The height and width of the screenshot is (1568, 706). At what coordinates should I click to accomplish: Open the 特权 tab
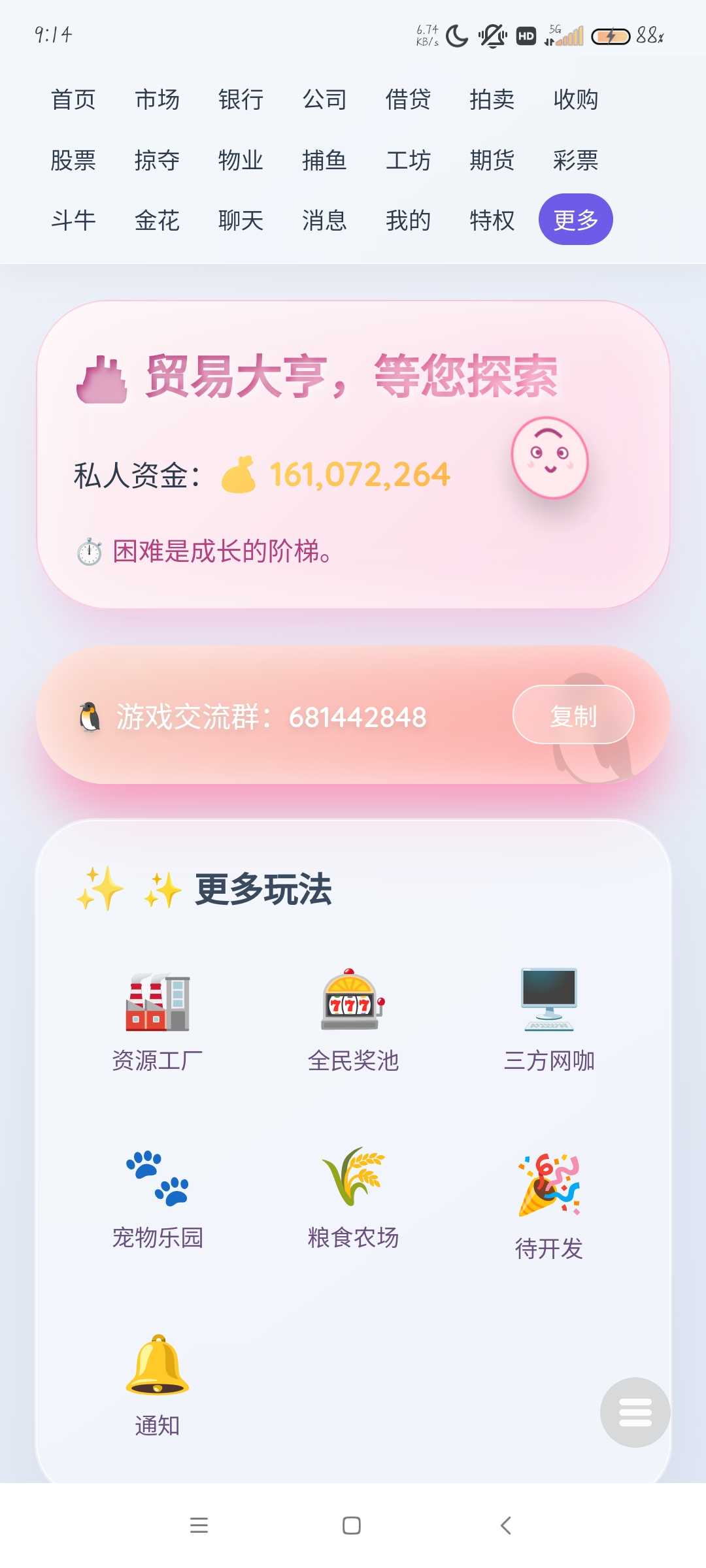click(492, 220)
